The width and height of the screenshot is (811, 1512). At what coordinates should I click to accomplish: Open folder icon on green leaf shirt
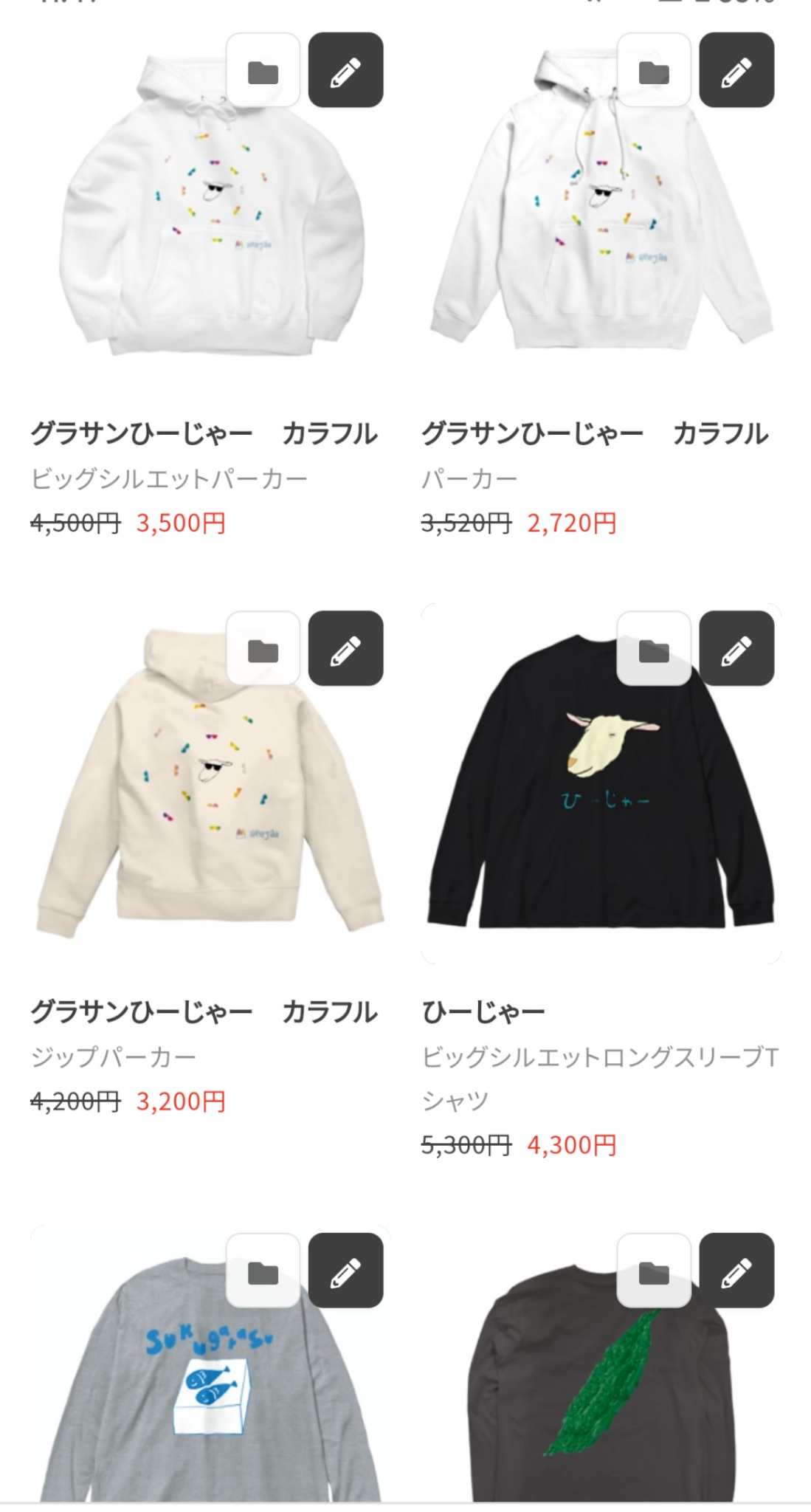pos(654,1271)
